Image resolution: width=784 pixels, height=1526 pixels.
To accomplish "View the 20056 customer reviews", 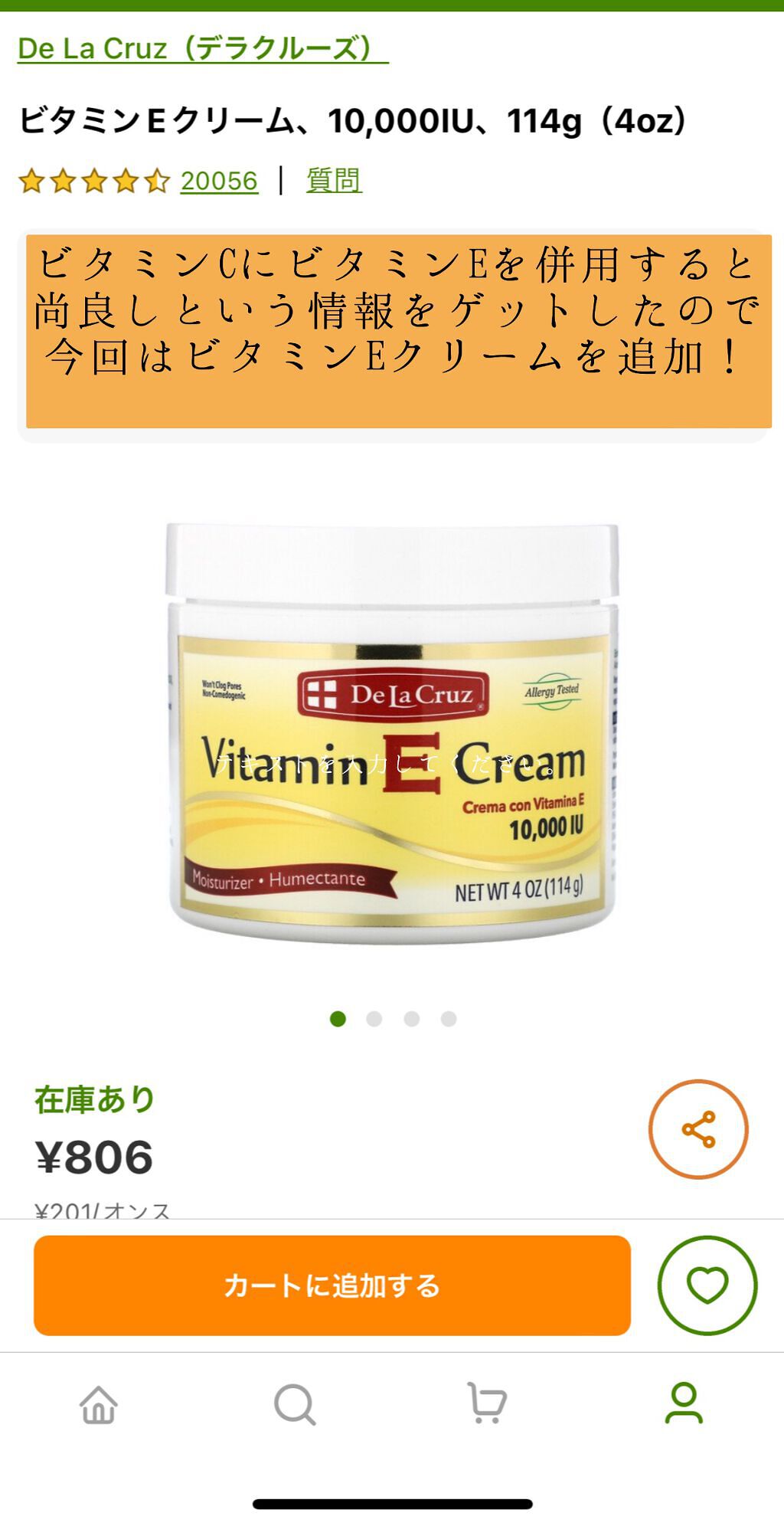I will pyautogui.click(x=219, y=181).
